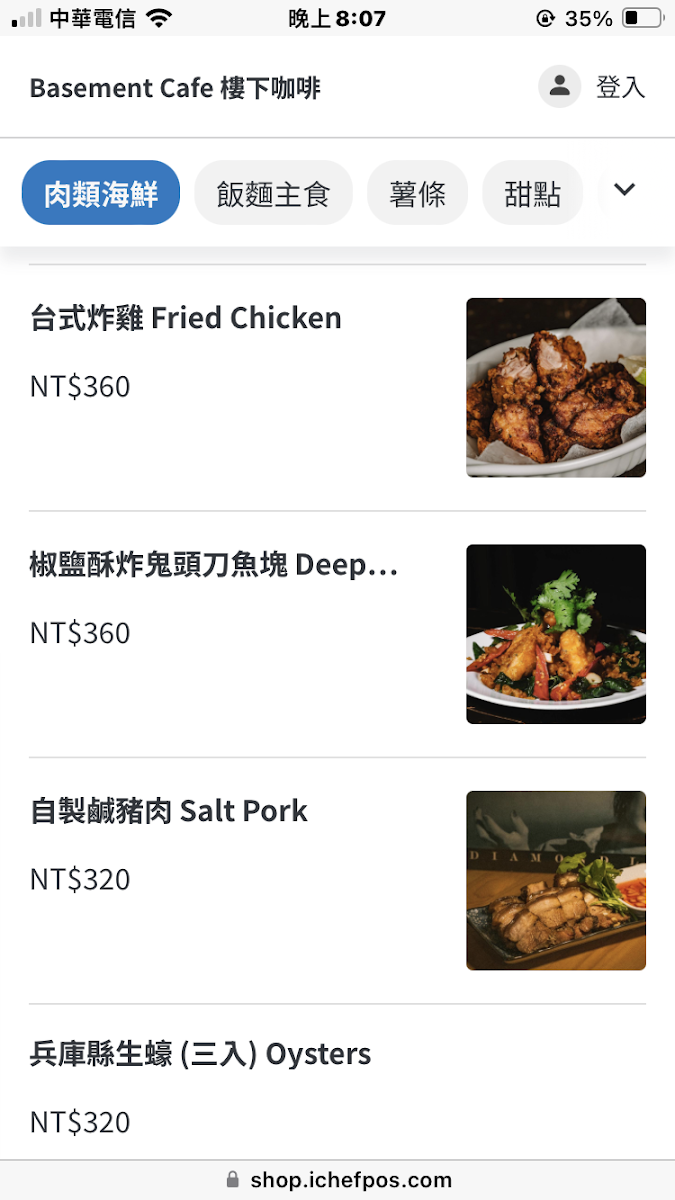
Task: Expand the full category list chevron
Action: click(x=625, y=190)
